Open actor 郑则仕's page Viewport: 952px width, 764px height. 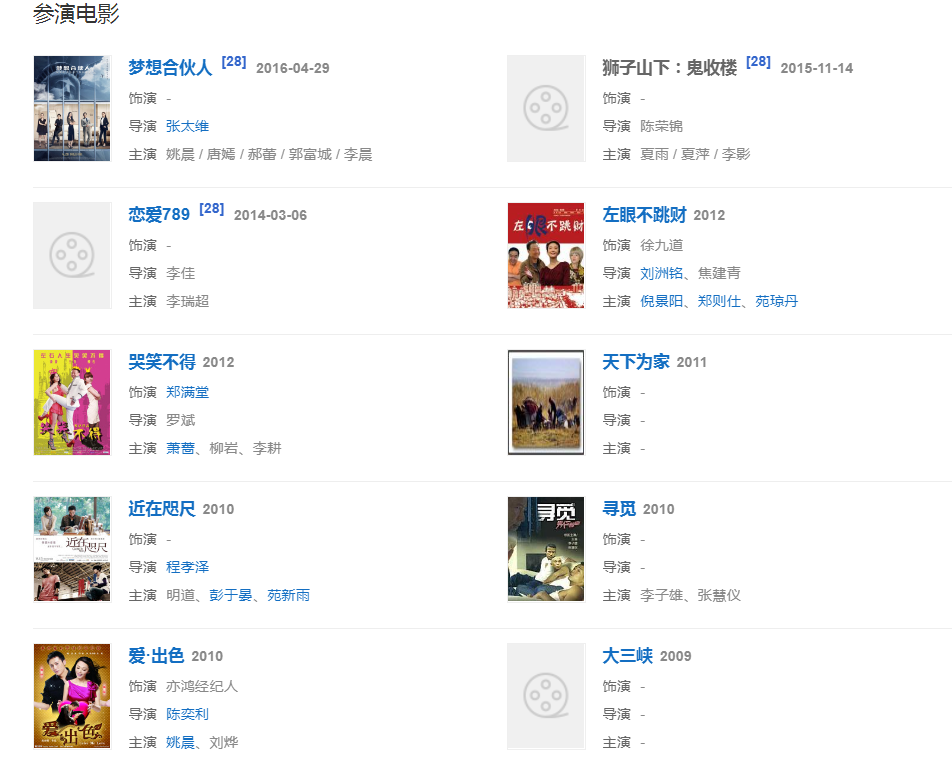719,301
